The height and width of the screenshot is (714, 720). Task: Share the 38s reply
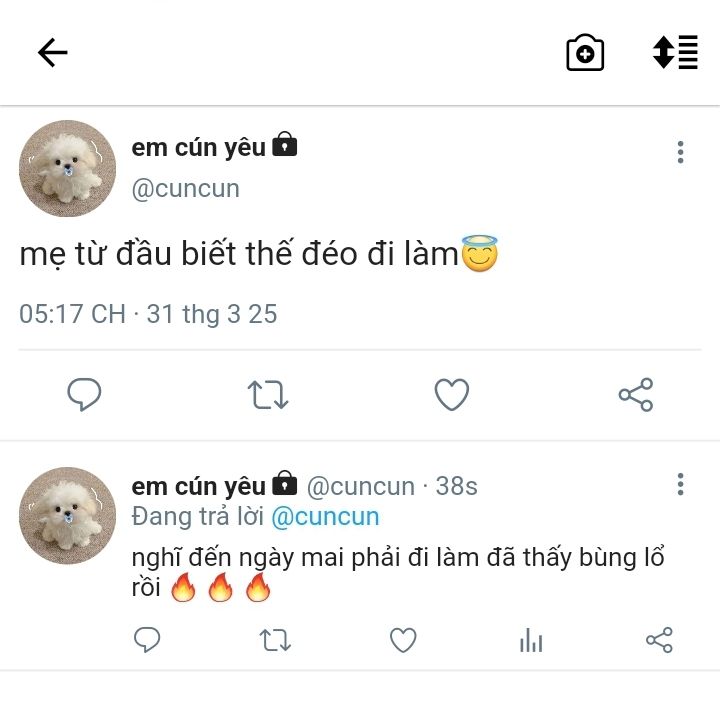point(659,640)
